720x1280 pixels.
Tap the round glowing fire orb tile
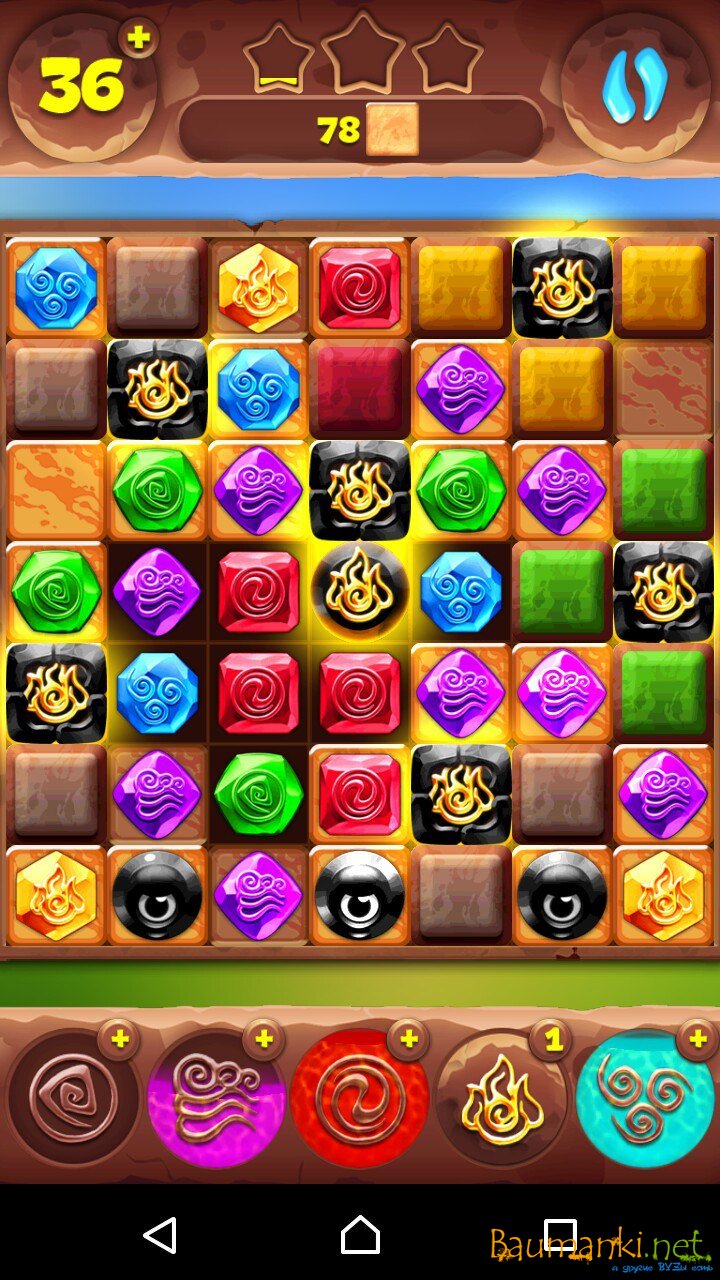tap(359, 592)
